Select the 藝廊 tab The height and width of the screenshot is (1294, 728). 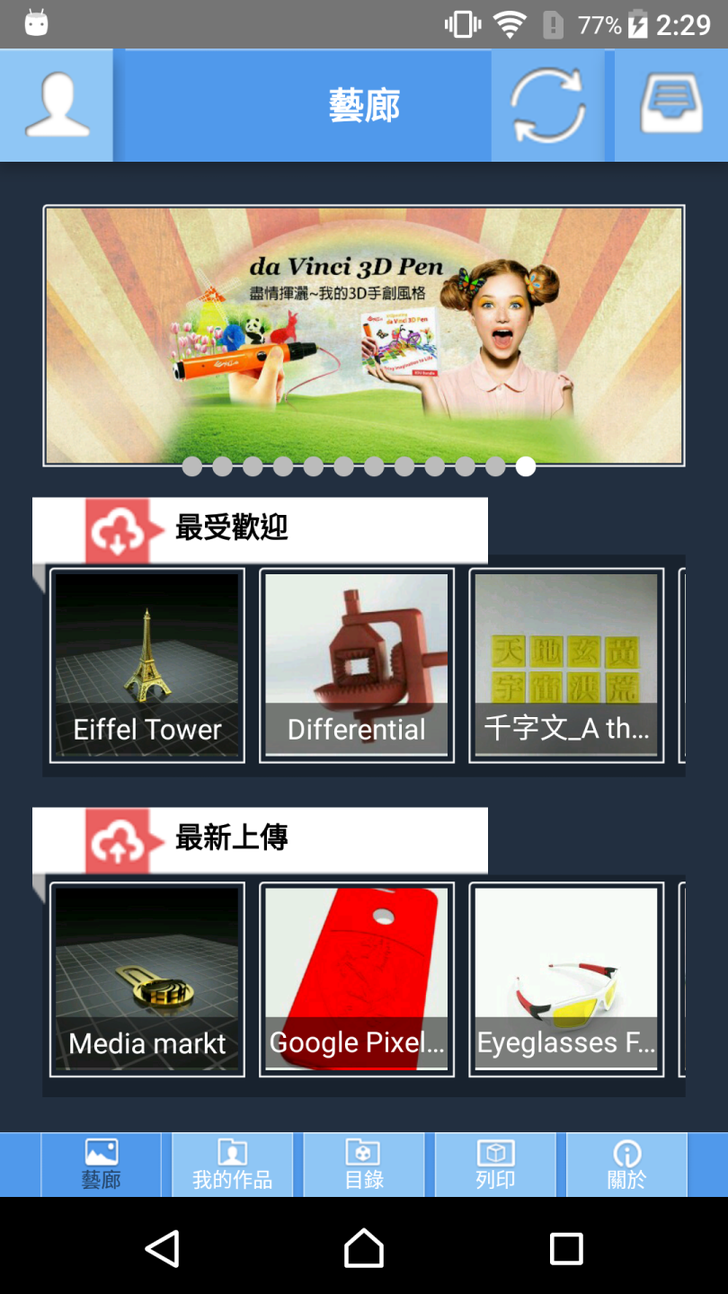tap(101, 1165)
